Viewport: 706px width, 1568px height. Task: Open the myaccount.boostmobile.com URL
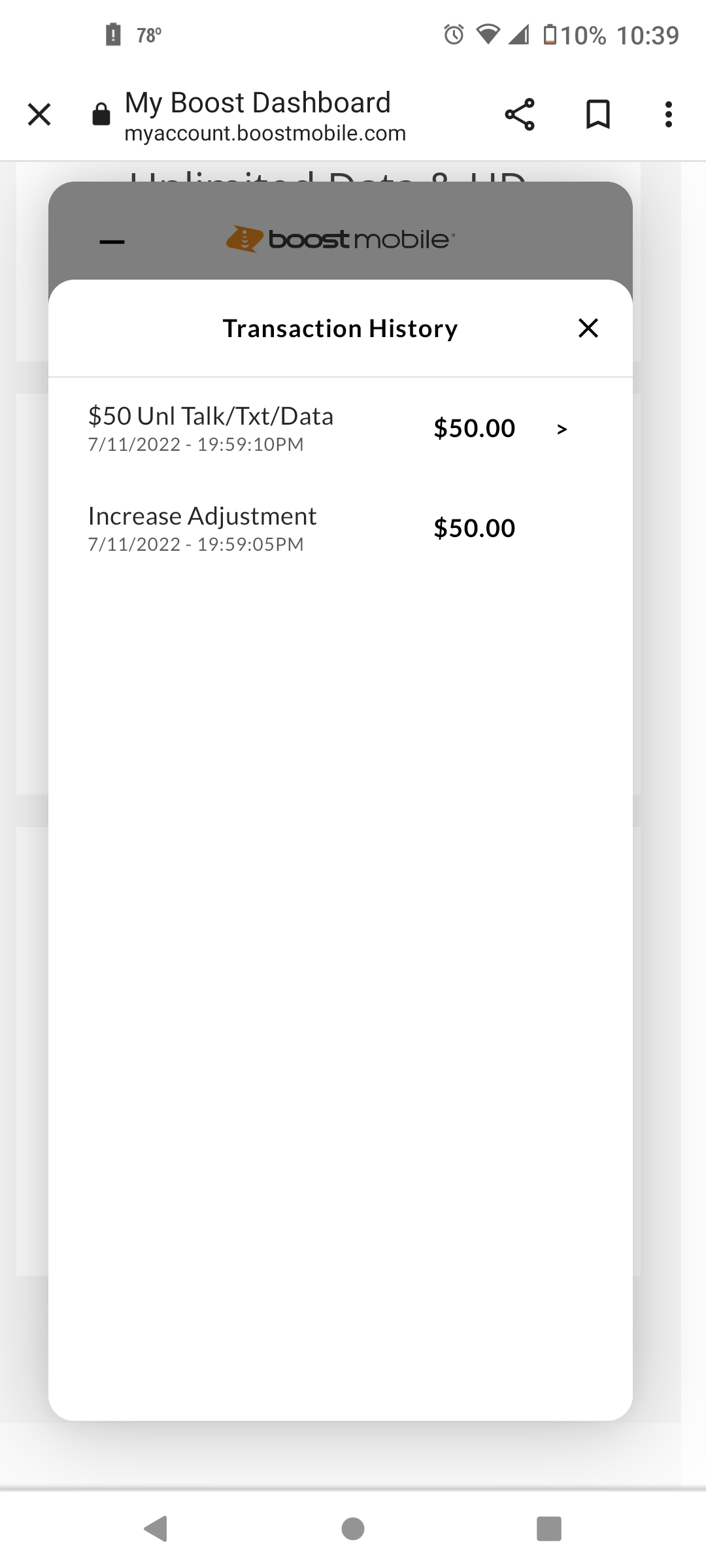click(x=265, y=133)
